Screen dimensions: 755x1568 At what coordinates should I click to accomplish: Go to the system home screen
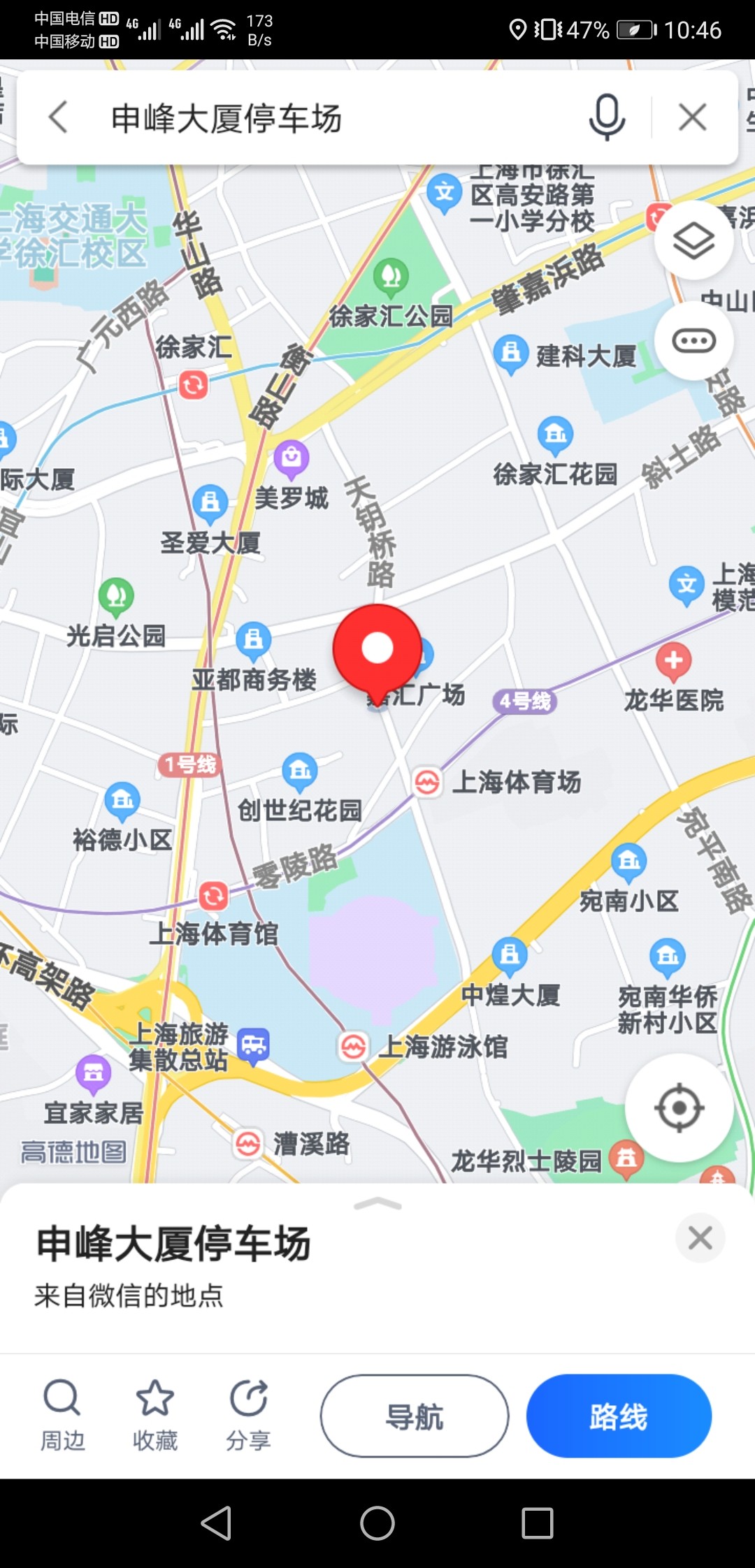click(377, 1523)
